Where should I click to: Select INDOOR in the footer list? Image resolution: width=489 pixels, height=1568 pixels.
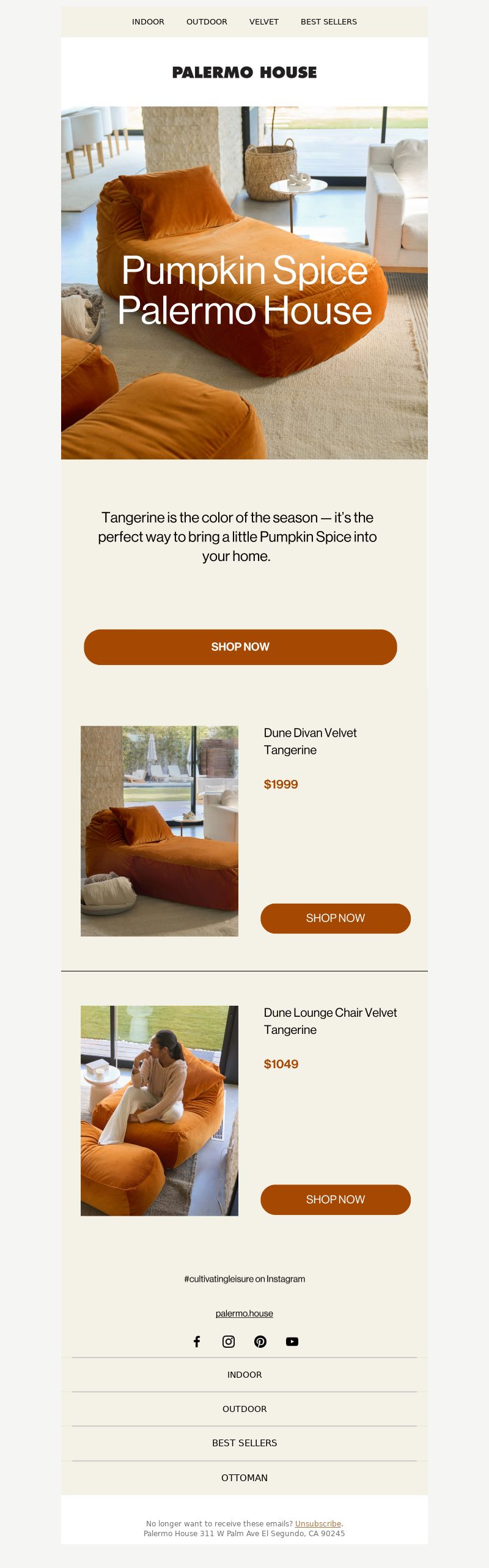244,1374
